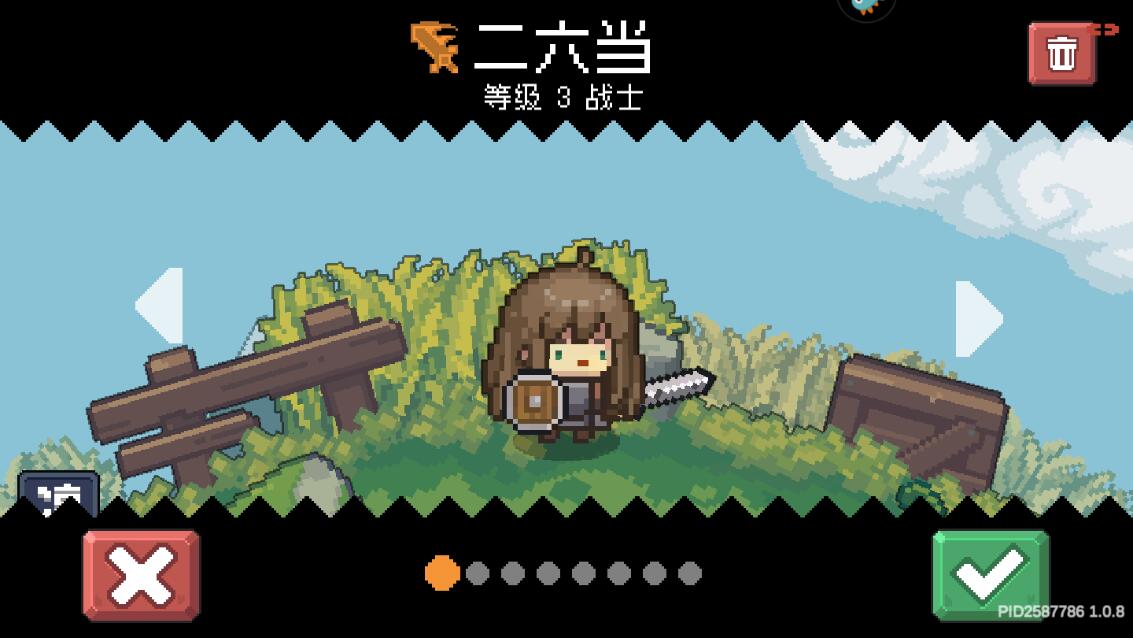Image resolution: width=1133 pixels, height=638 pixels.
Task: Cancel with the red X button
Action: click(x=141, y=575)
